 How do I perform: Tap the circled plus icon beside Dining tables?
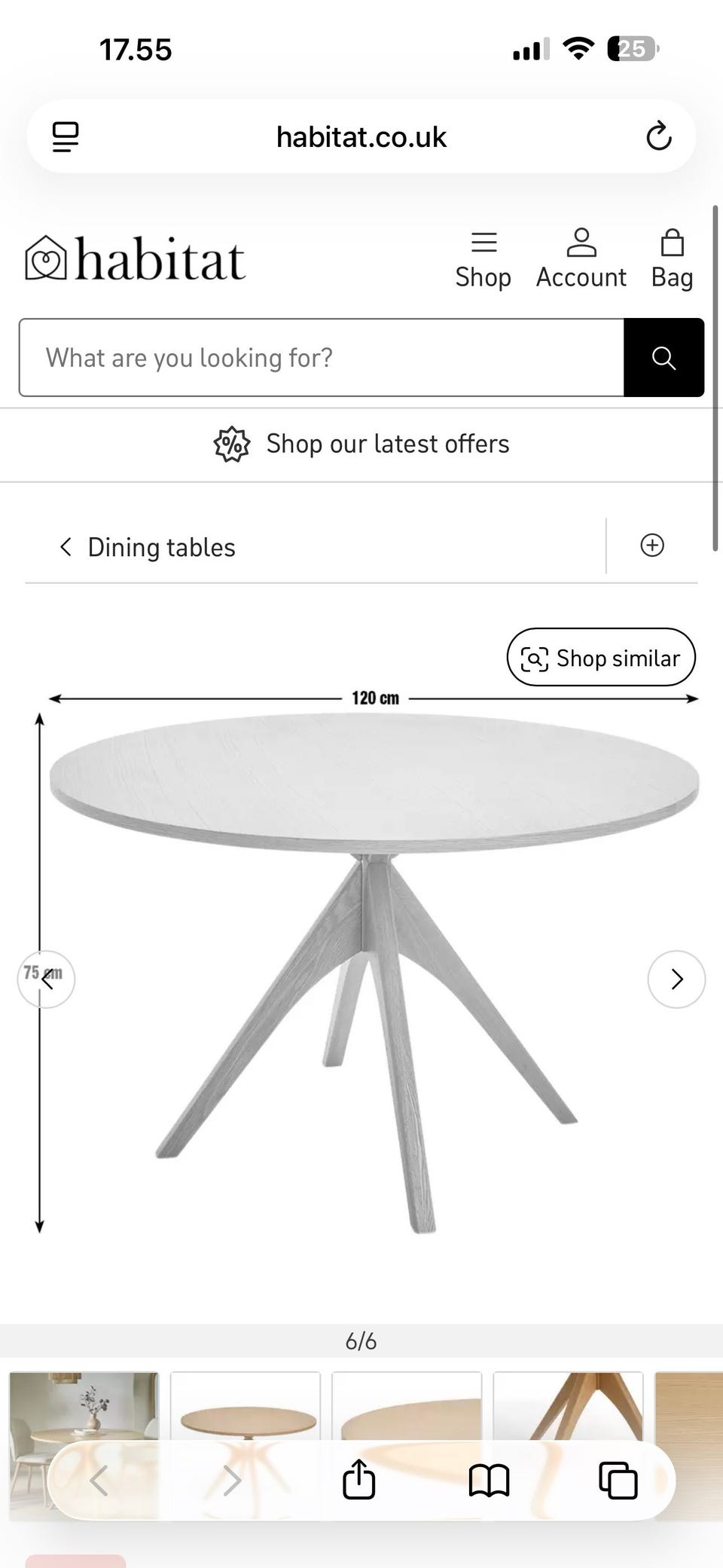(652, 546)
